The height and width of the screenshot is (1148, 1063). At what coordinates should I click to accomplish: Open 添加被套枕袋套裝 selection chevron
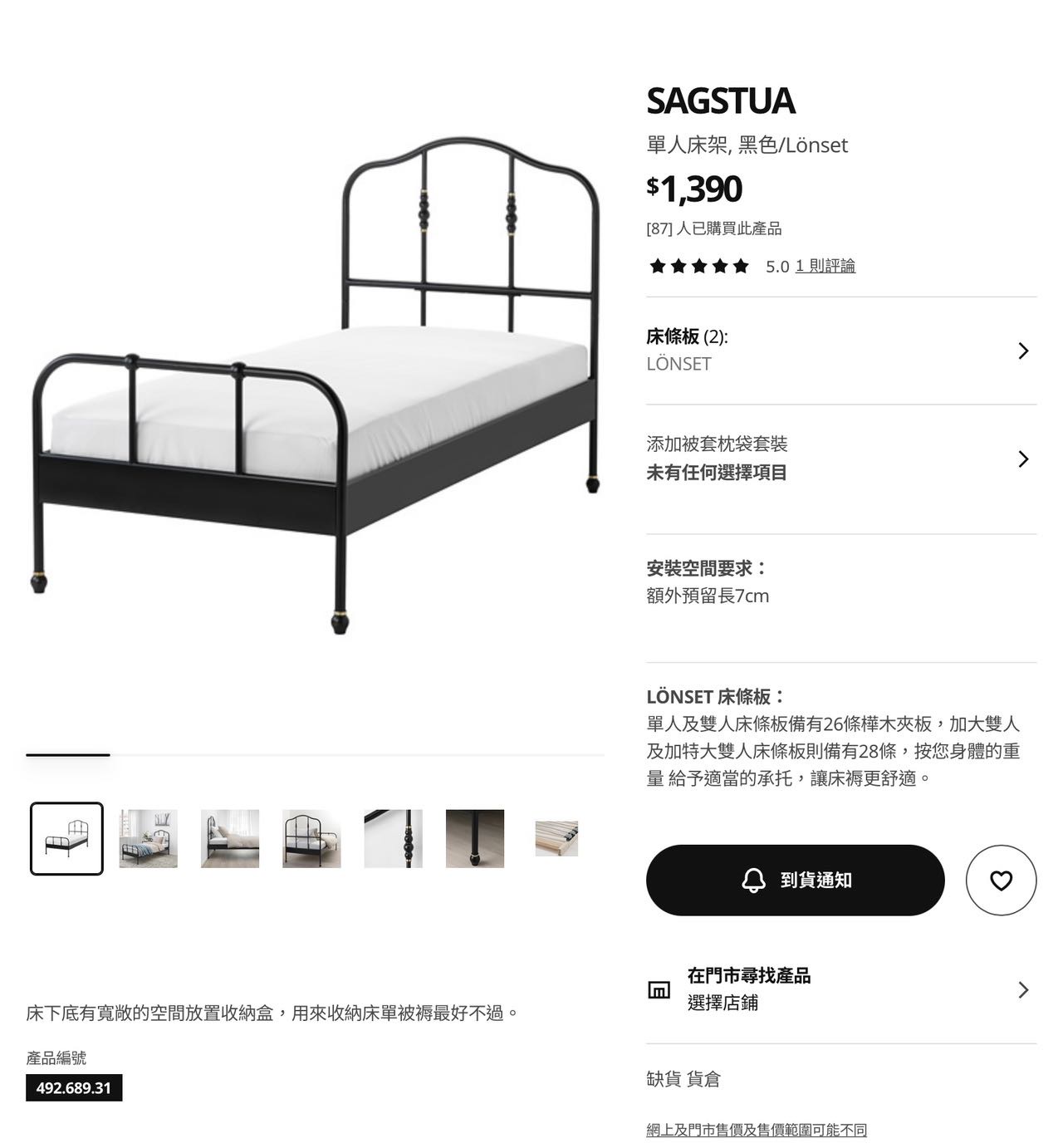click(1023, 458)
